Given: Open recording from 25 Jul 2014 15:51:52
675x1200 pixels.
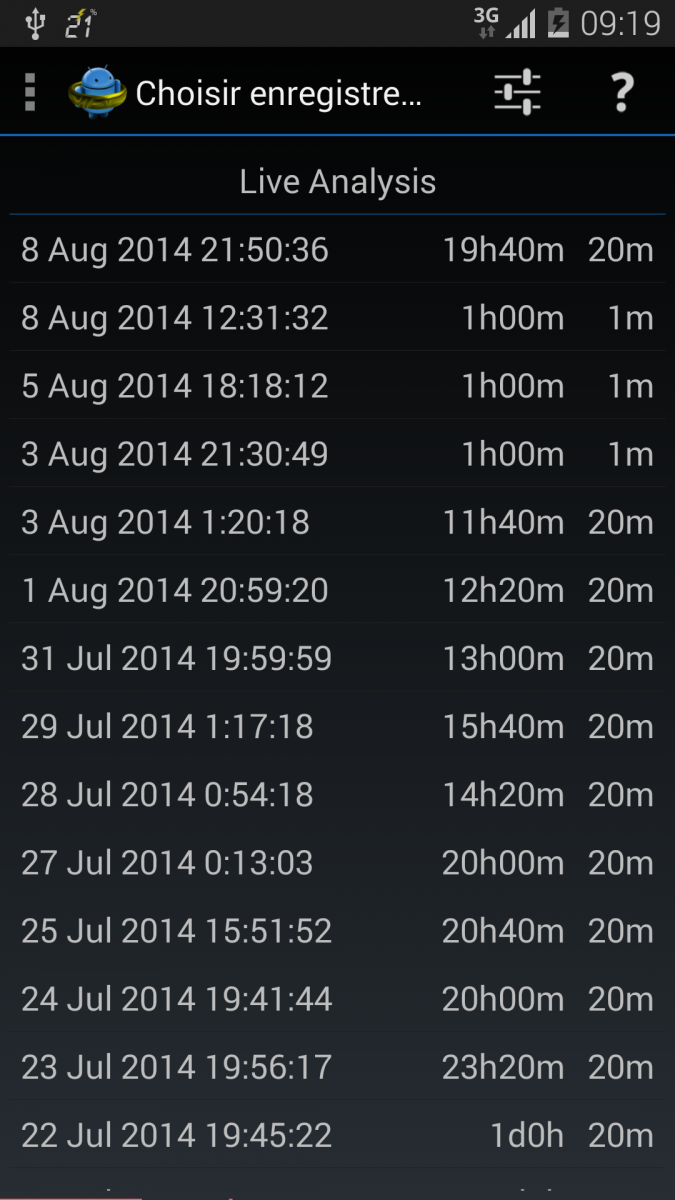Looking at the screenshot, I should tap(337, 930).
